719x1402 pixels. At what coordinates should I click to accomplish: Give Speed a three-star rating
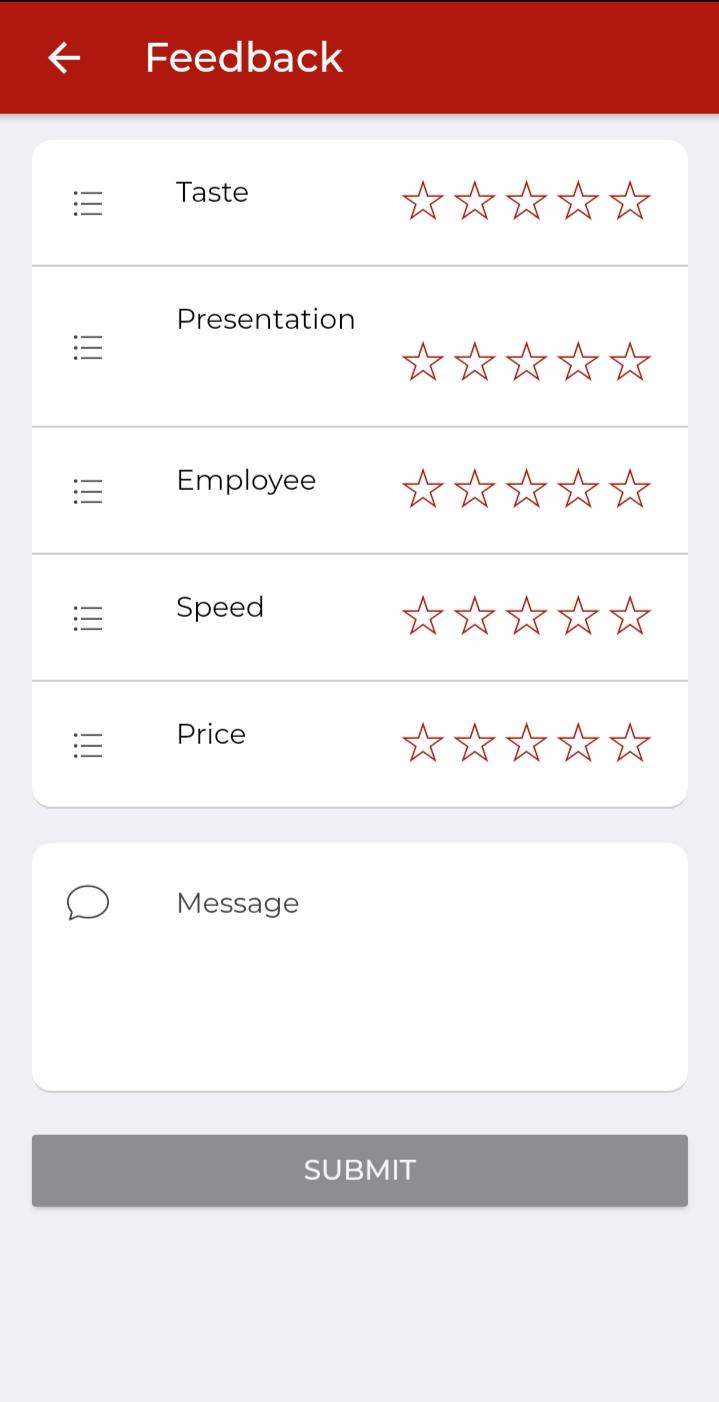coord(526,616)
